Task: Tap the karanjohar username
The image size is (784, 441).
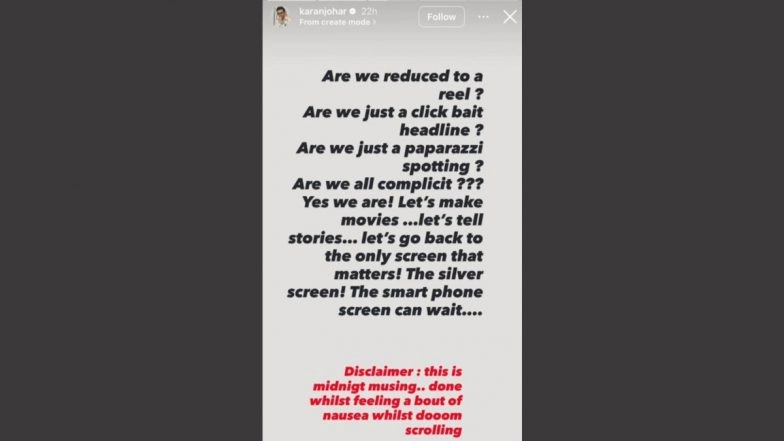Action: point(320,11)
